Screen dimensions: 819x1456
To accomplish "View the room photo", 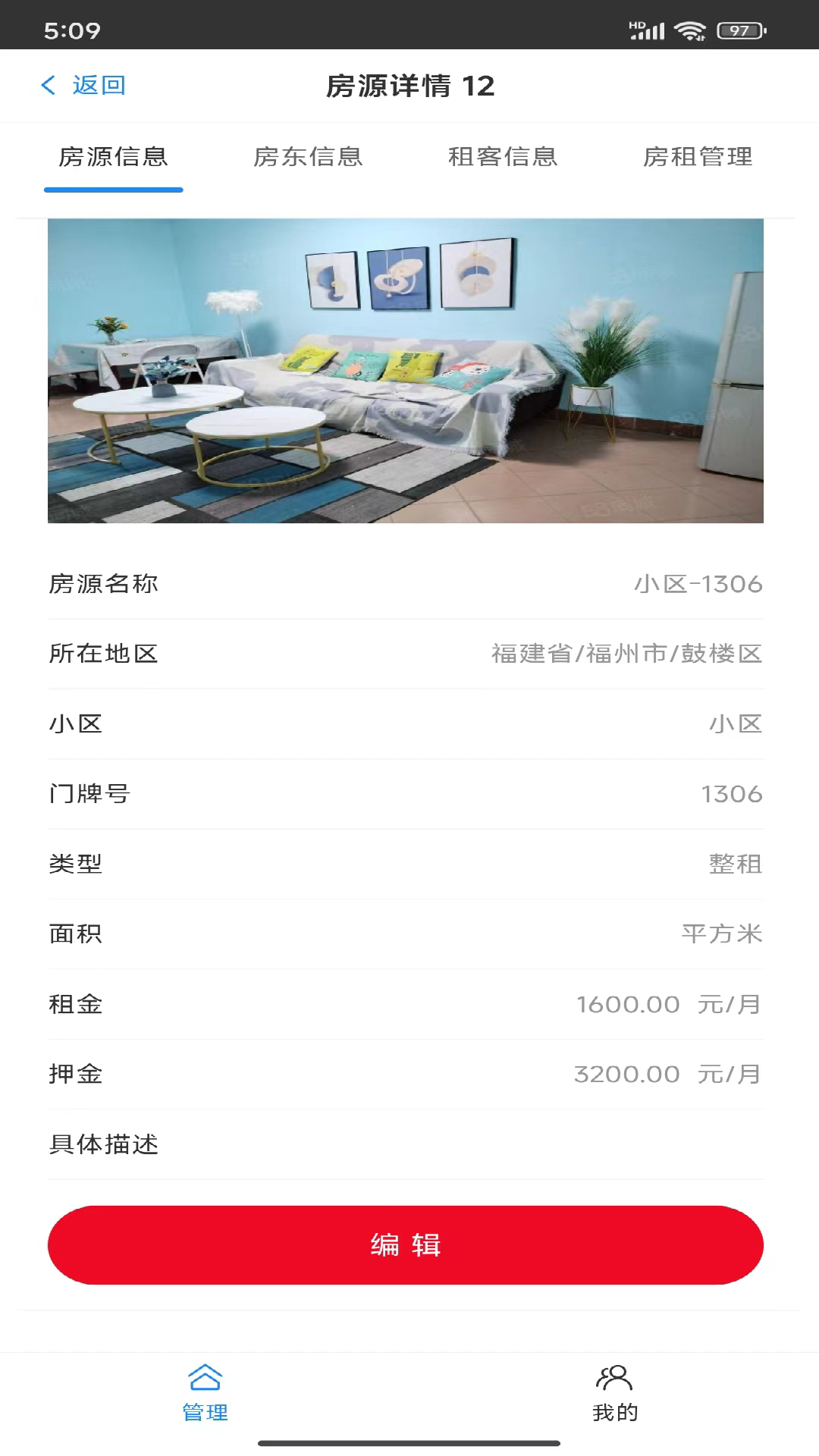I will [x=405, y=371].
